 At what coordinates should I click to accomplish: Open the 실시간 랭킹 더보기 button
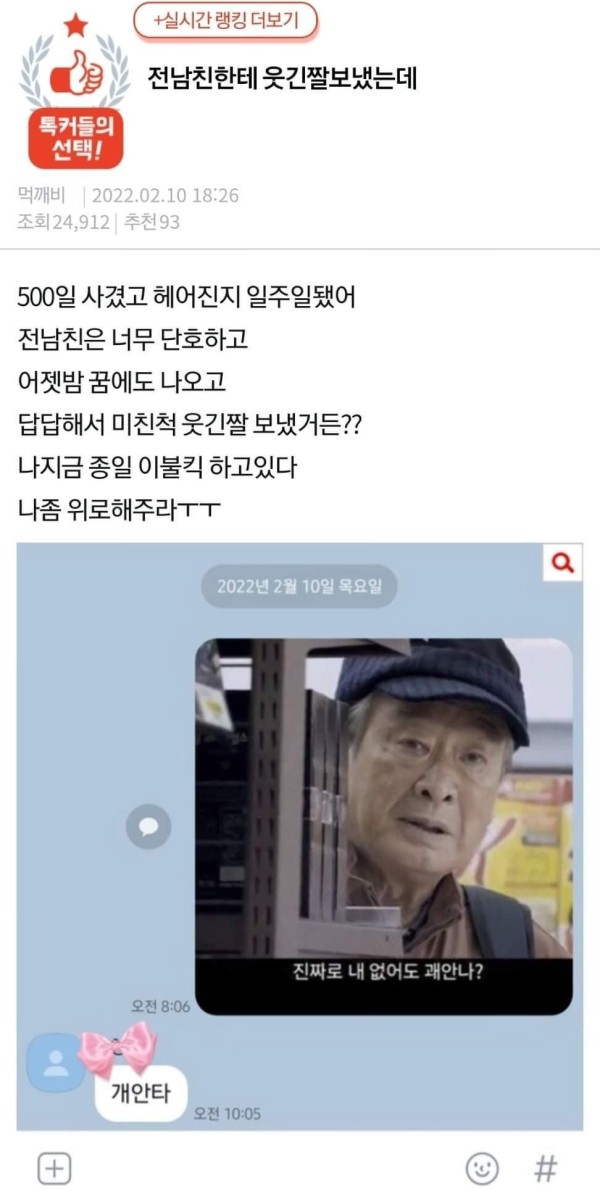tap(226, 21)
